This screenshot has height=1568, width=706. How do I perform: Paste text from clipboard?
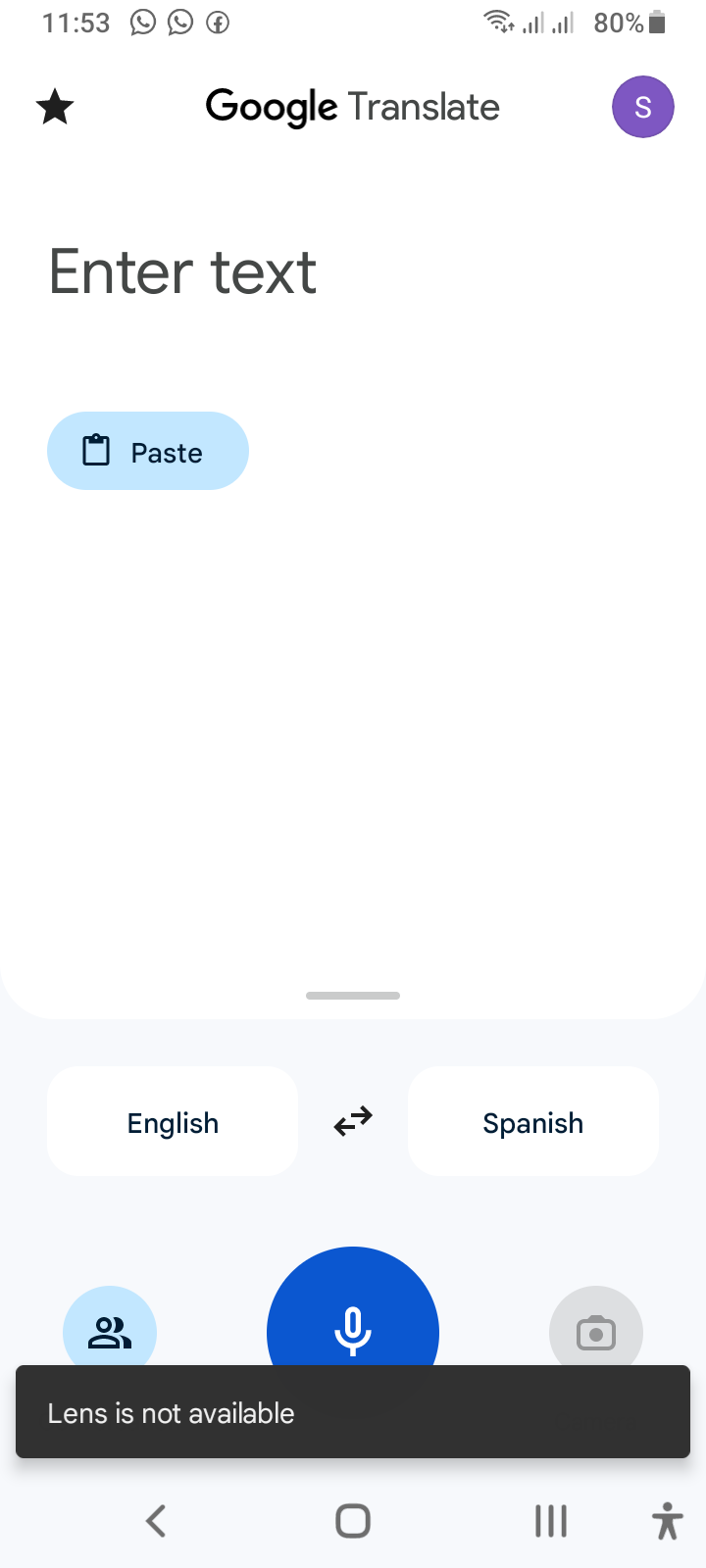click(x=148, y=451)
